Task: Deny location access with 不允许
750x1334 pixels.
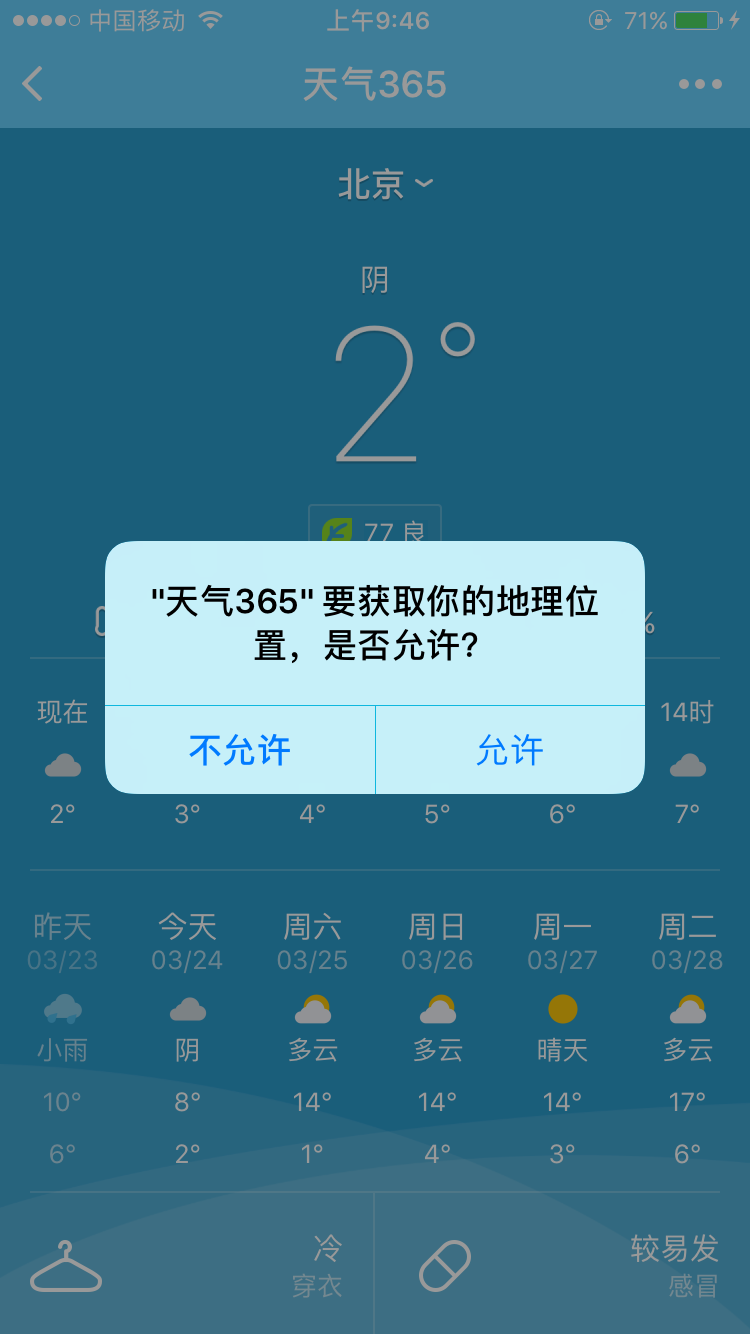Action: click(x=240, y=750)
